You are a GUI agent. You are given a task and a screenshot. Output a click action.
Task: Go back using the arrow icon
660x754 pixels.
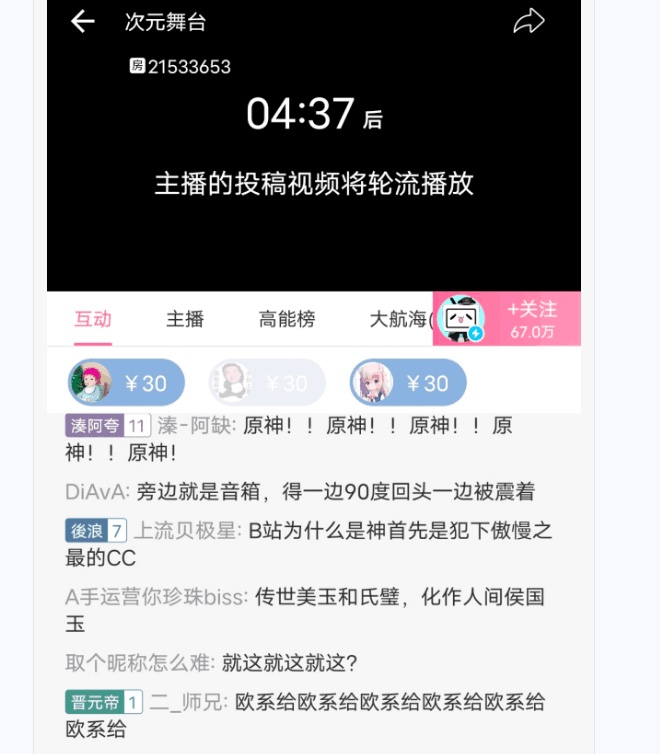(x=82, y=21)
